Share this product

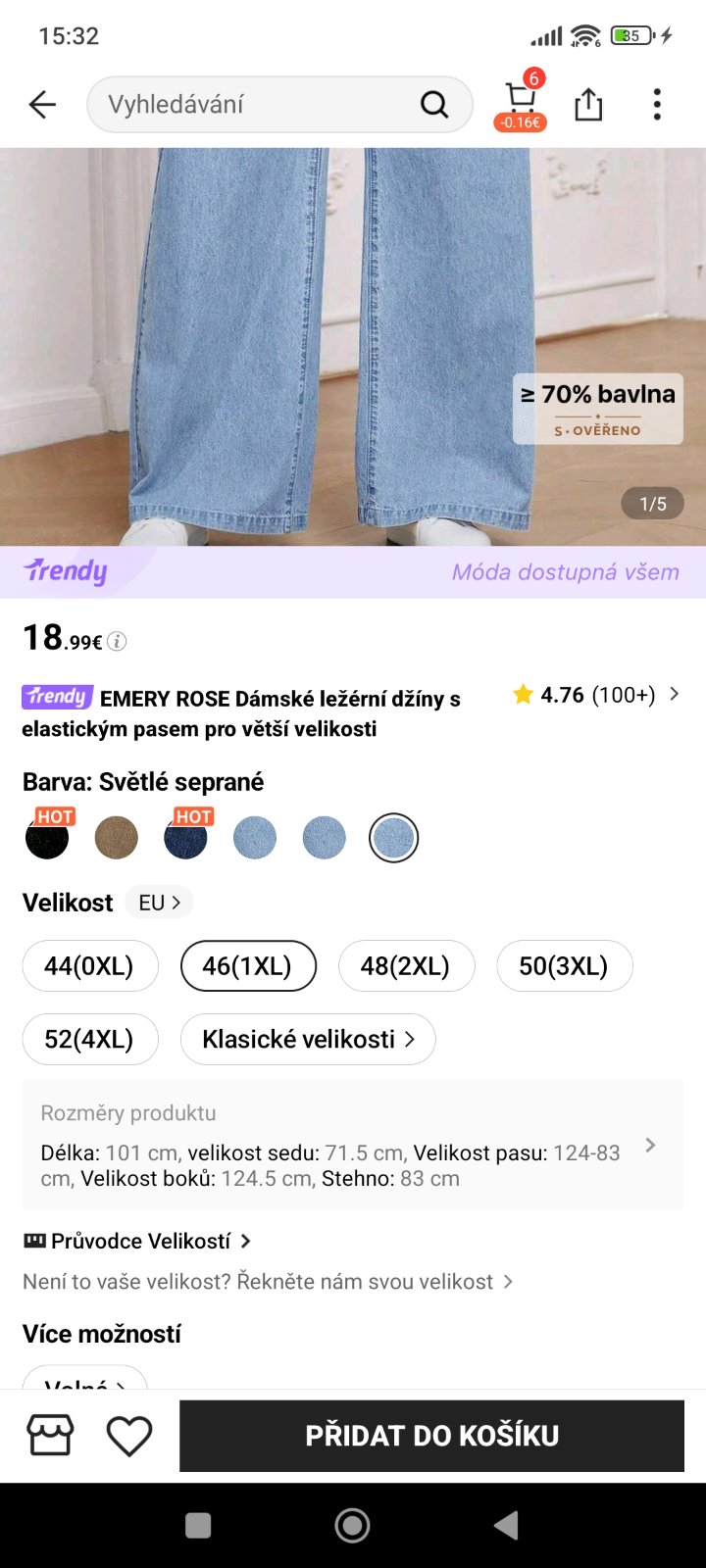coord(588,104)
